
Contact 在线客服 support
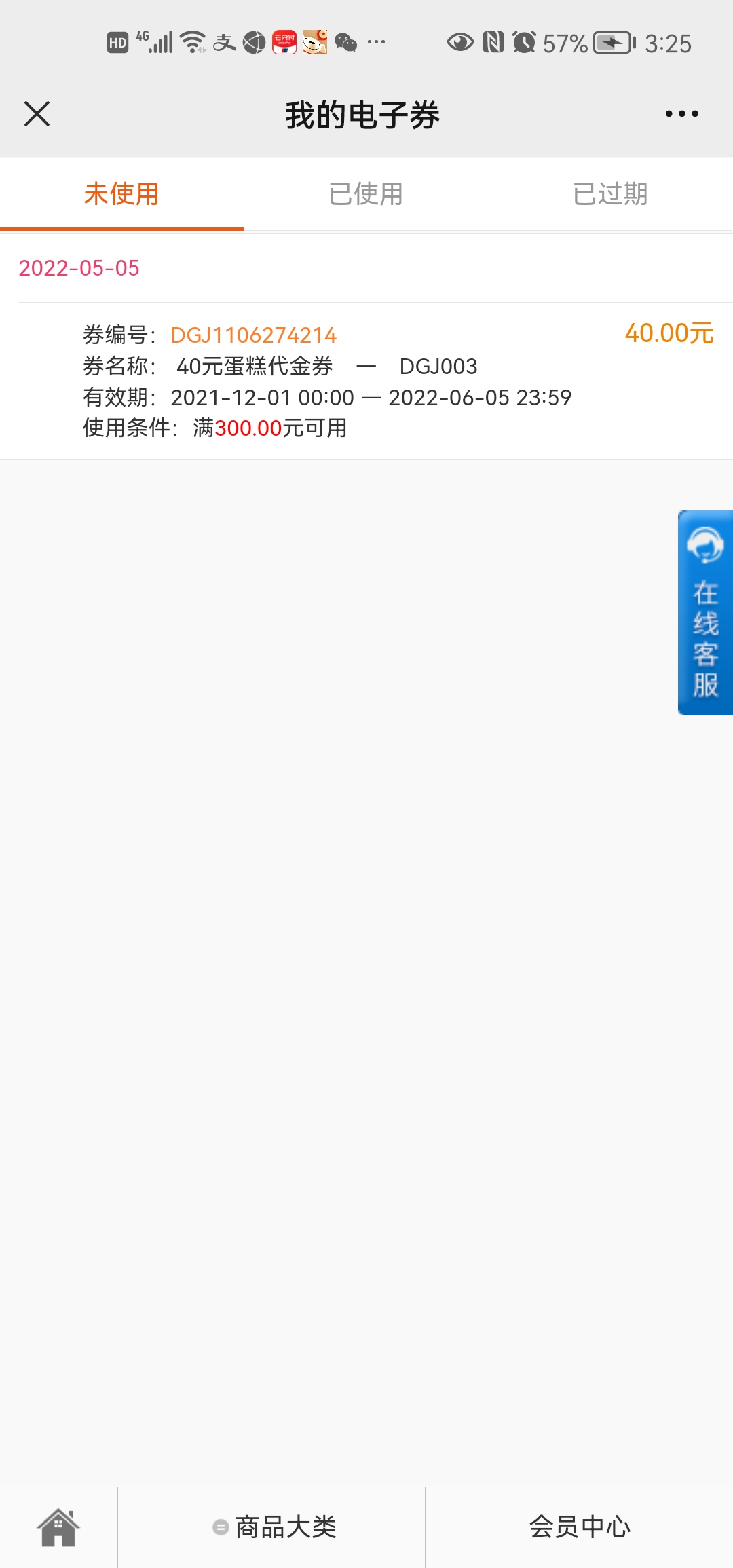705,613
